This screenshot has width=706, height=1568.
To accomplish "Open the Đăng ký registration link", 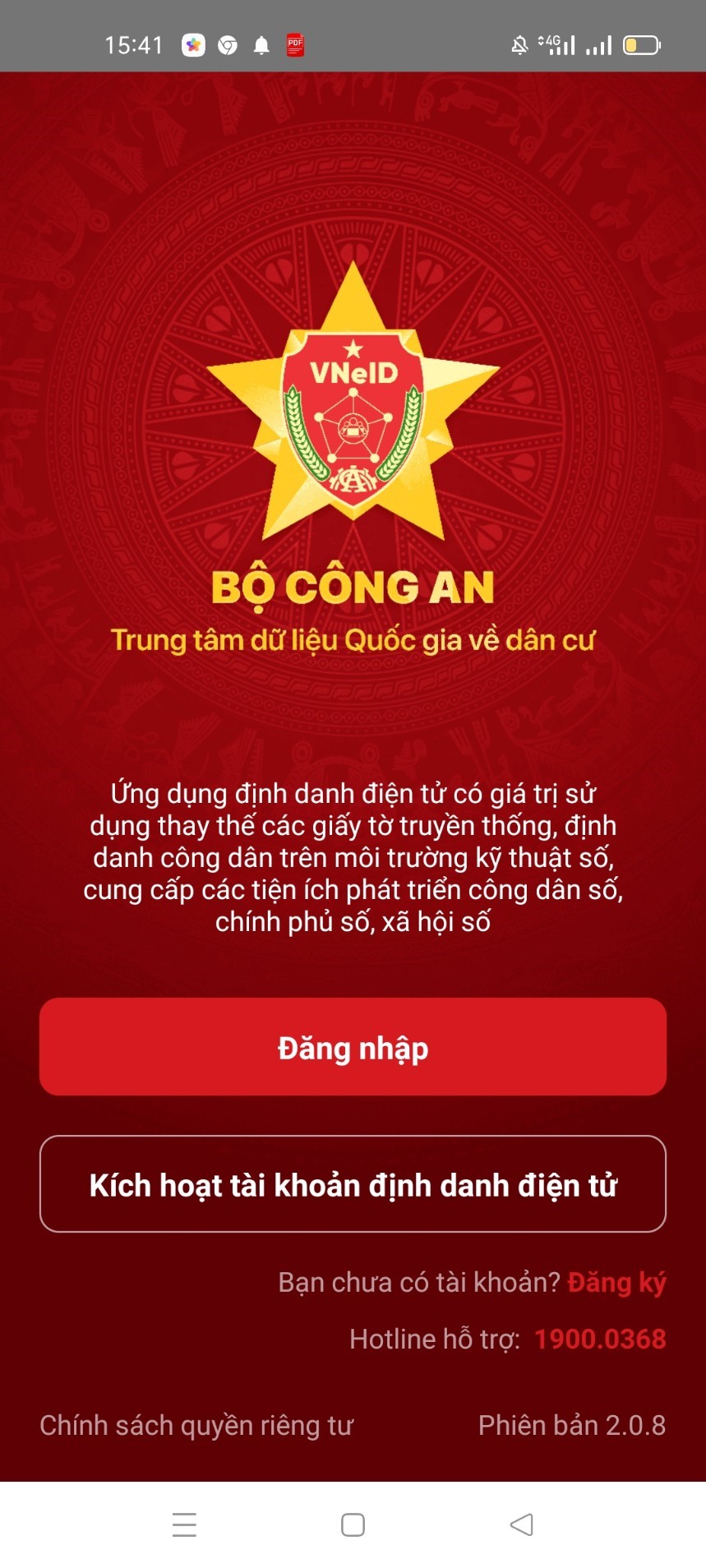I will (x=616, y=1282).
